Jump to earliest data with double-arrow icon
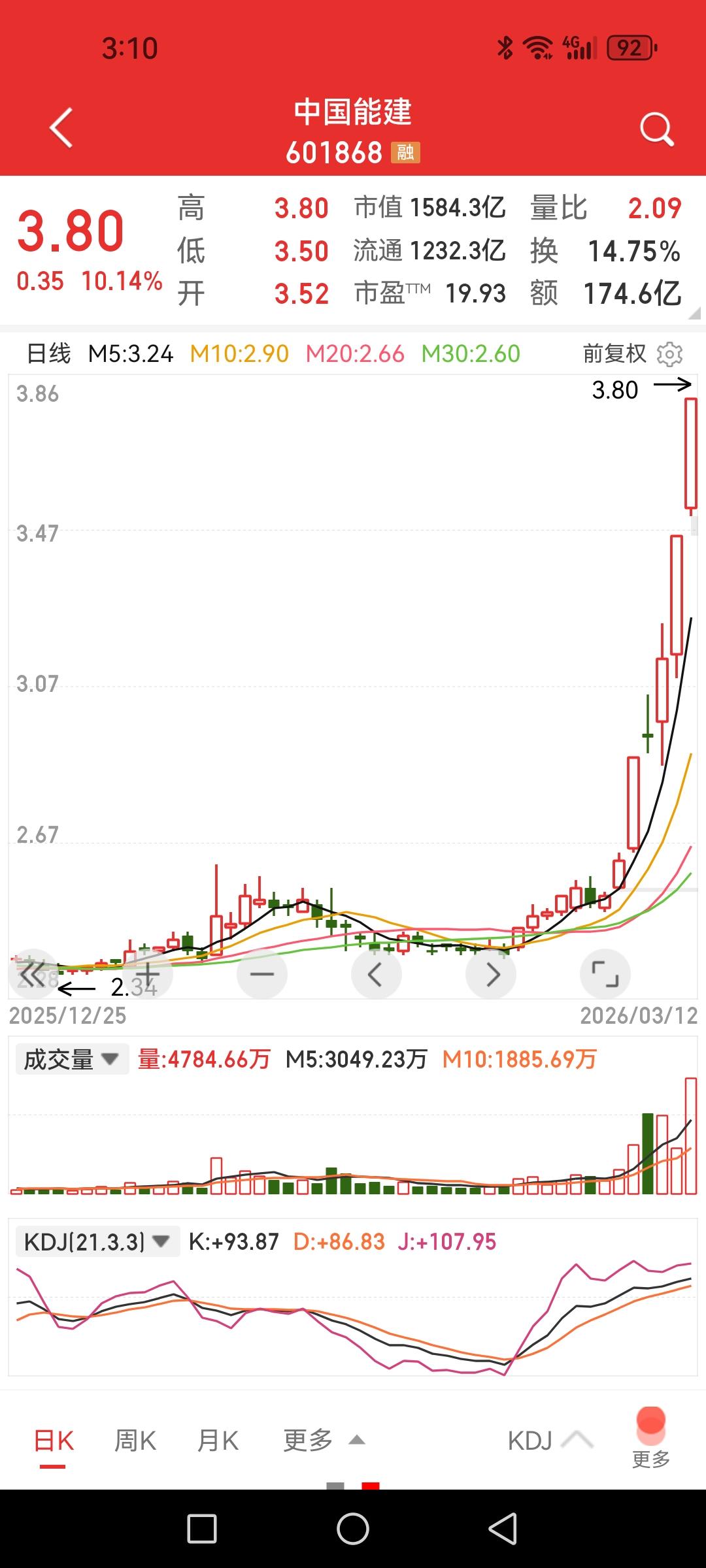 tap(33, 973)
